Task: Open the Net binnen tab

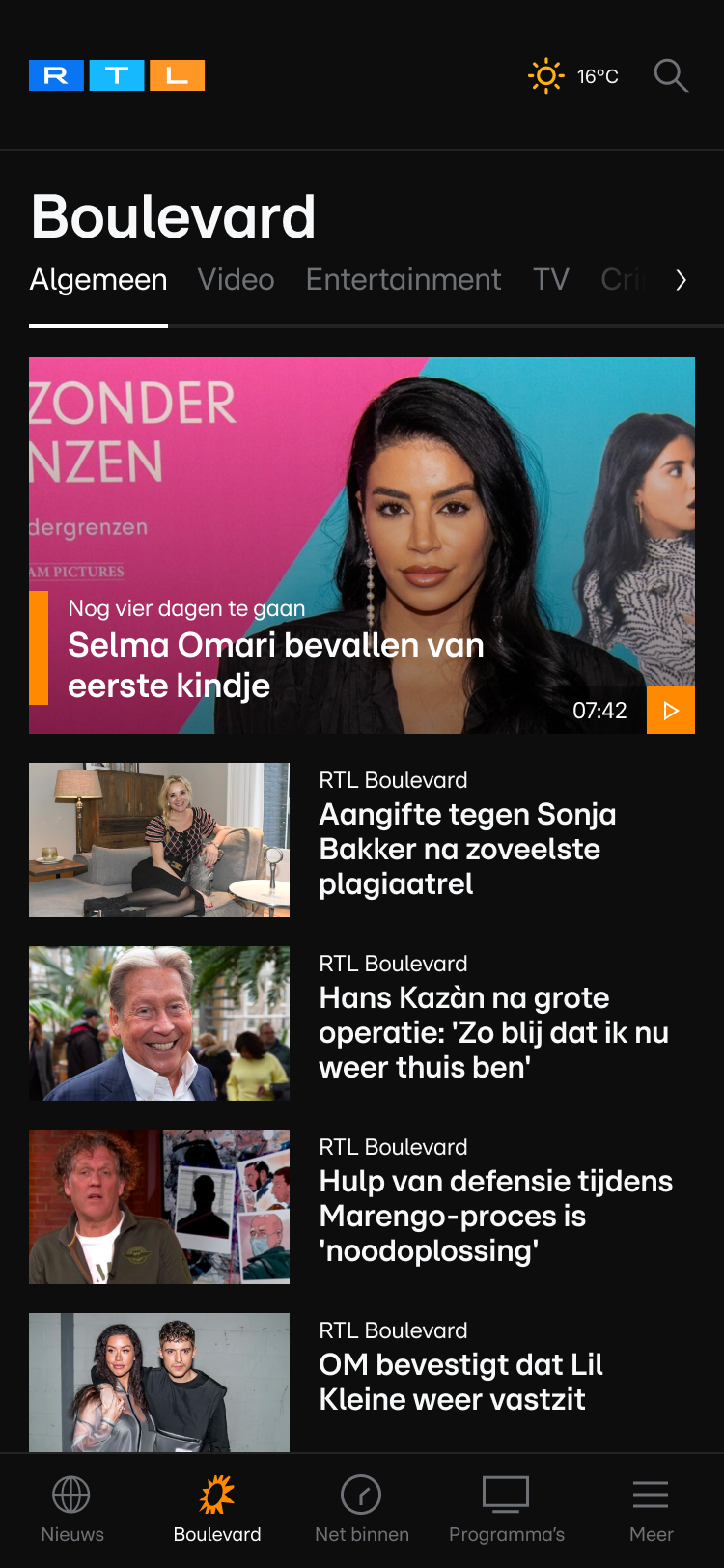Action: (x=362, y=1509)
